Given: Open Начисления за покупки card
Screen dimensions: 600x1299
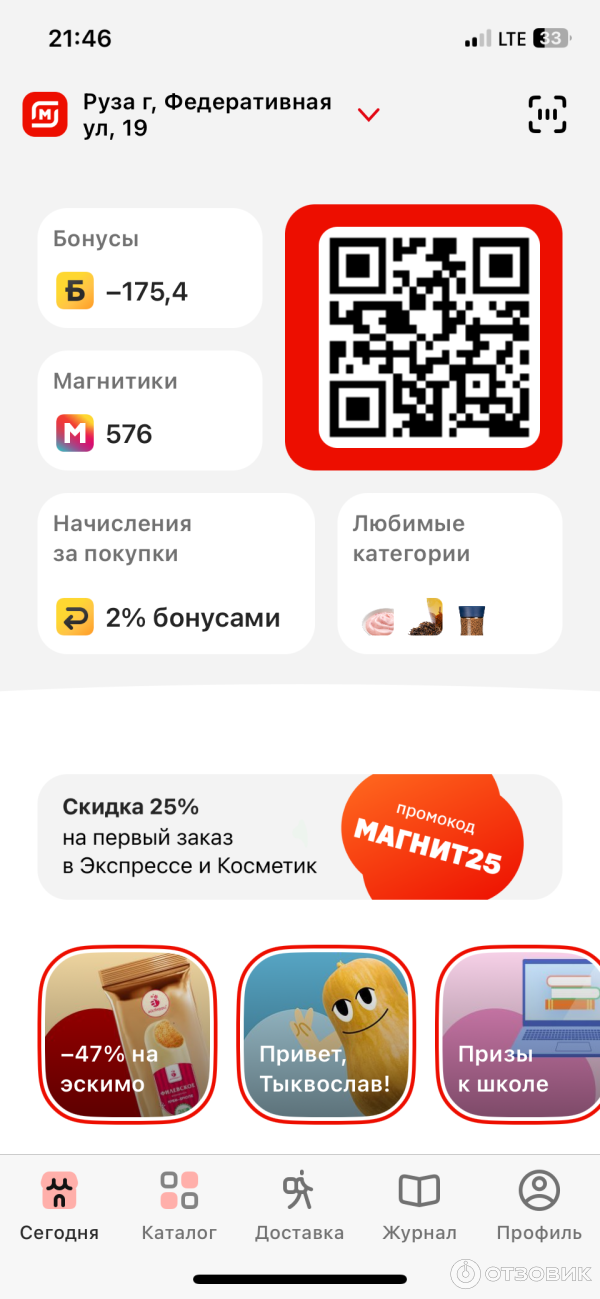Looking at the screenshot, I should point(176,574).
